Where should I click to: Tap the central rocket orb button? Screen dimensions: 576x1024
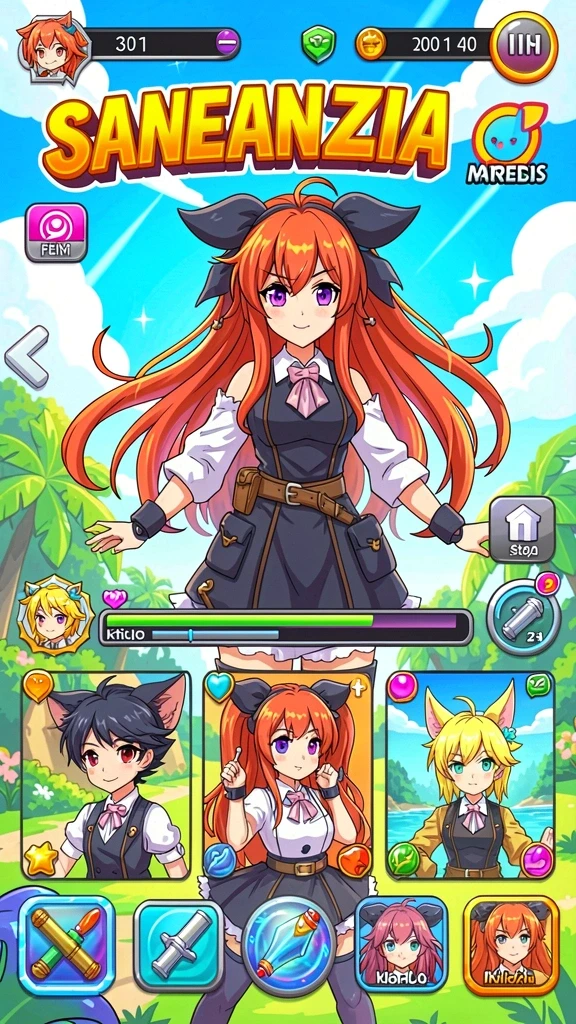289,945
